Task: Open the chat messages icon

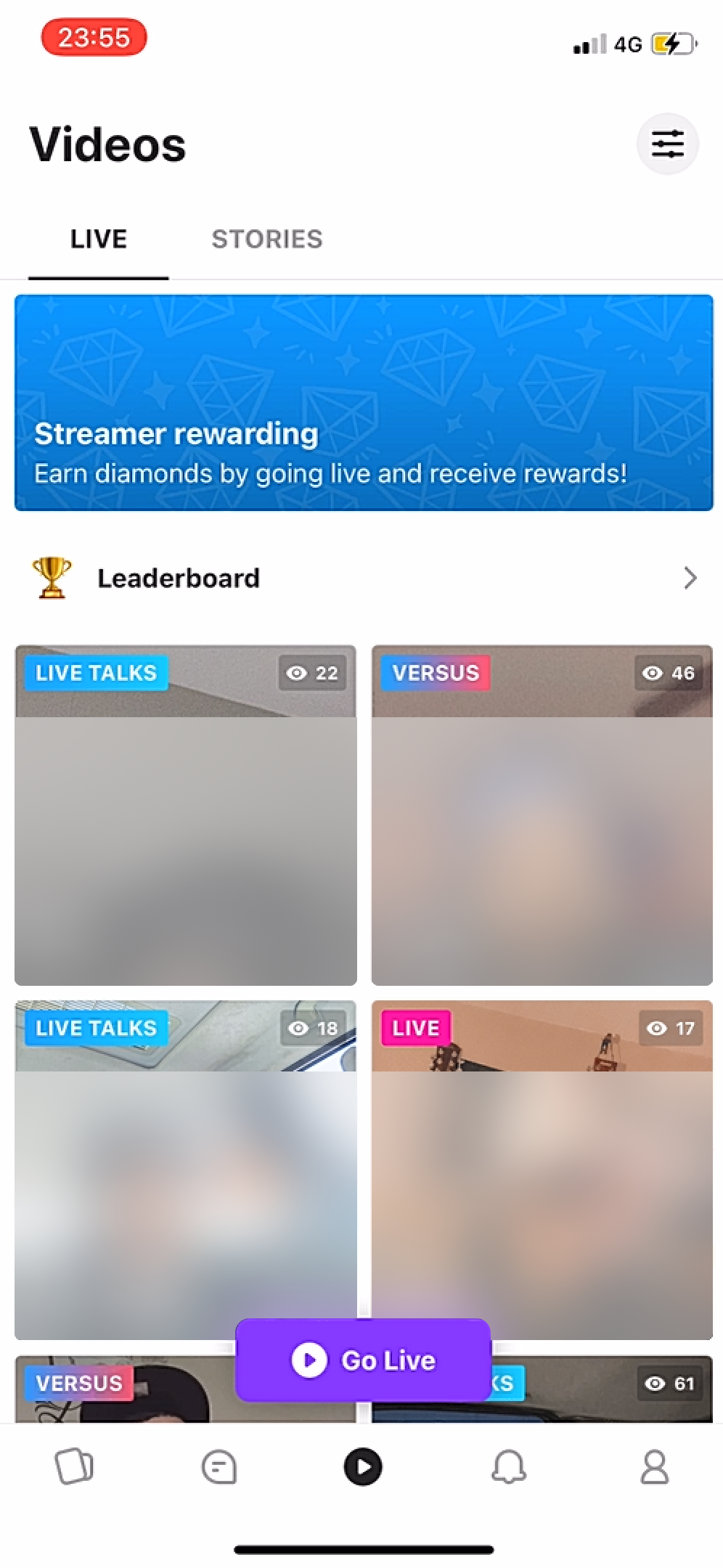Action: point(219,1466)
